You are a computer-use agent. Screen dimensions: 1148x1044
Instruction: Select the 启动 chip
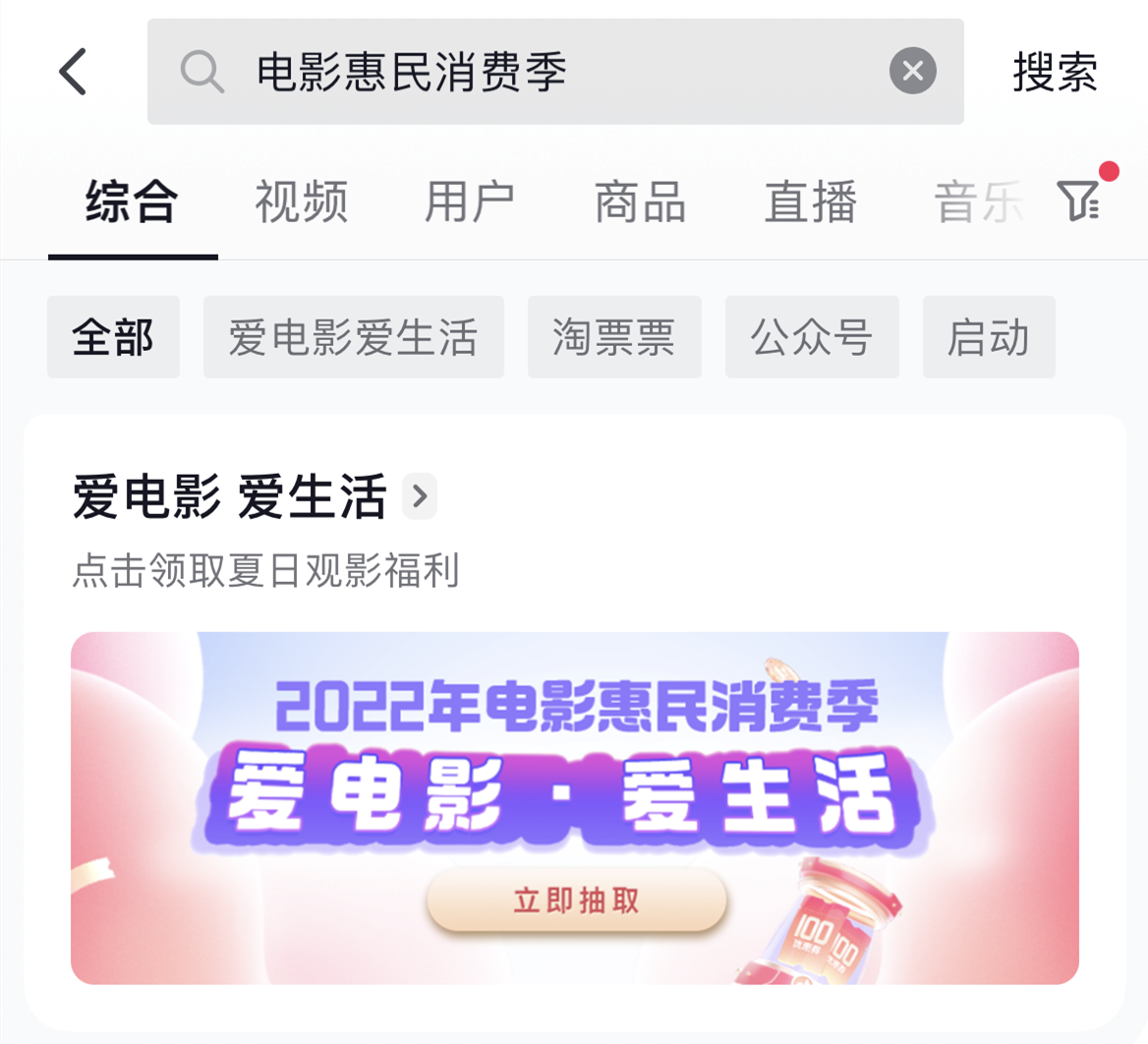coord(988,337)
